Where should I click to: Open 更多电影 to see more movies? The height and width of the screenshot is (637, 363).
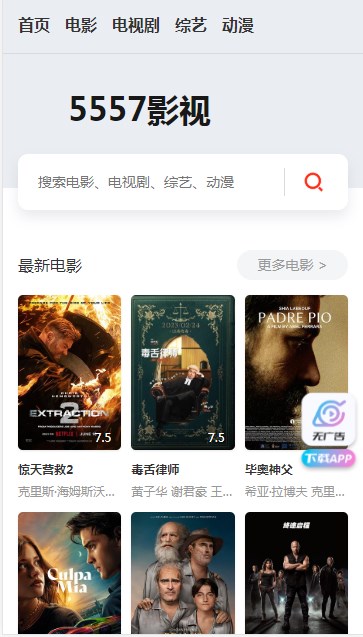pyautogui.click(x=292, y=265)
